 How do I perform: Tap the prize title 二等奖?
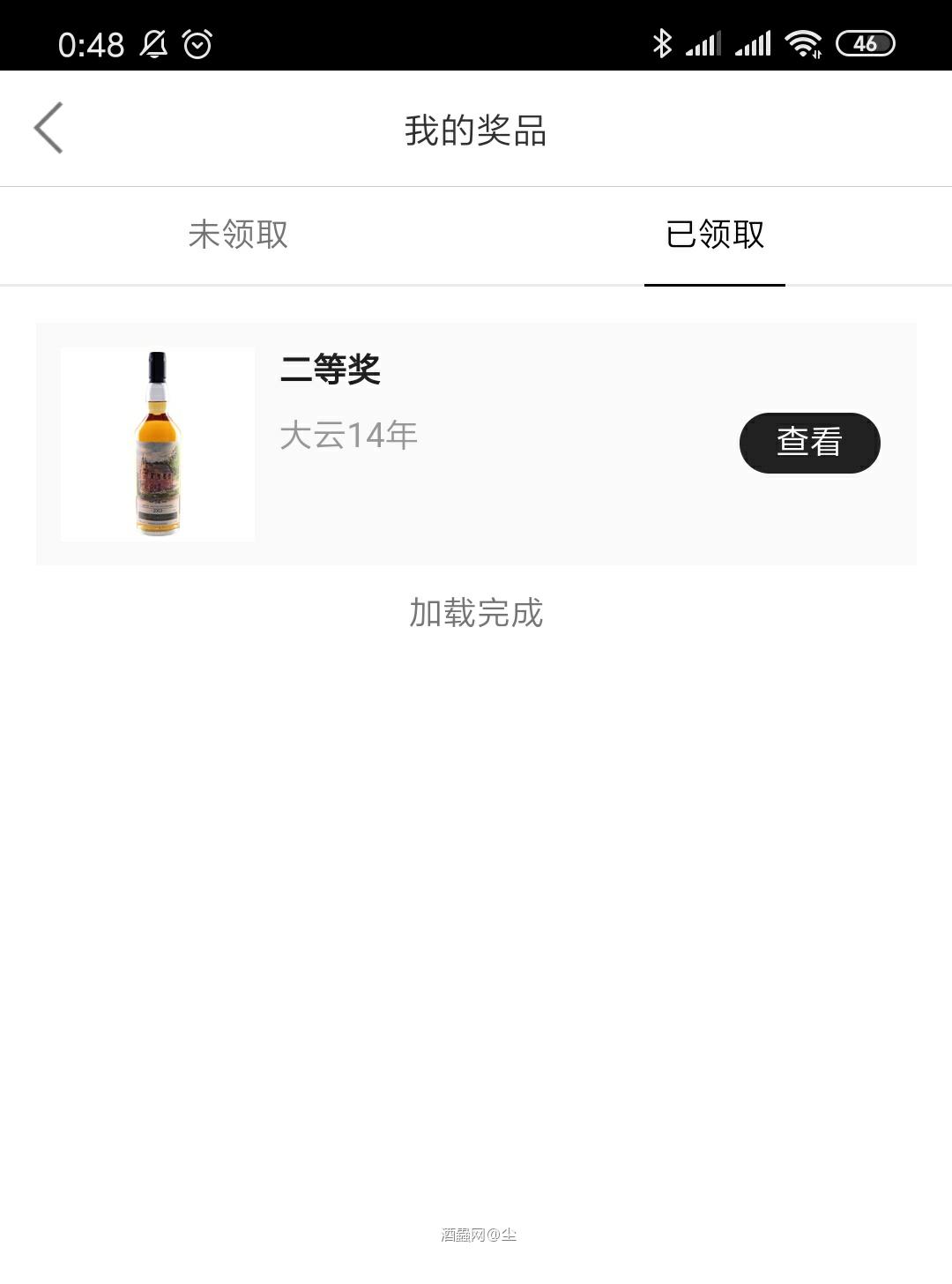[331, 371]
